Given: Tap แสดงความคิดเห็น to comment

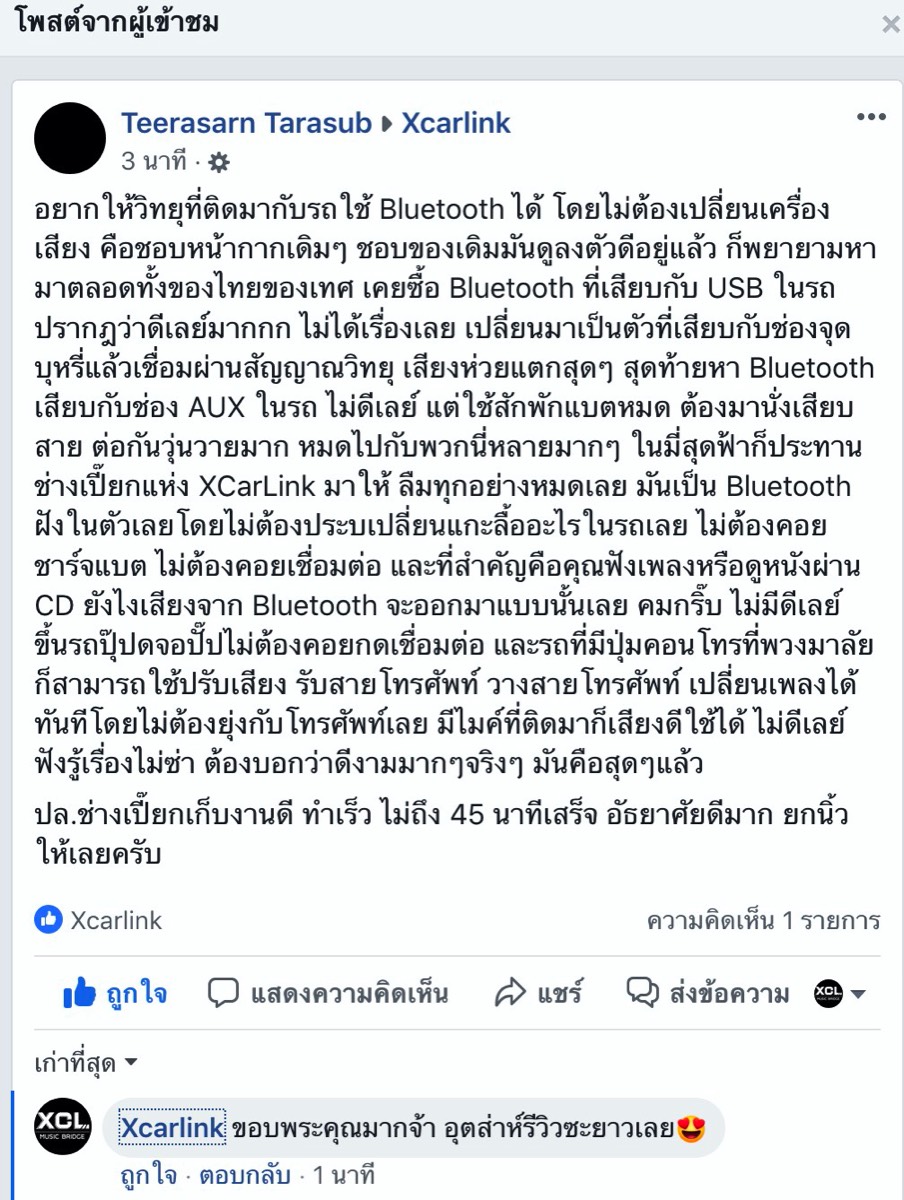Looking at the screenshot, I should [x=328, y=994].
